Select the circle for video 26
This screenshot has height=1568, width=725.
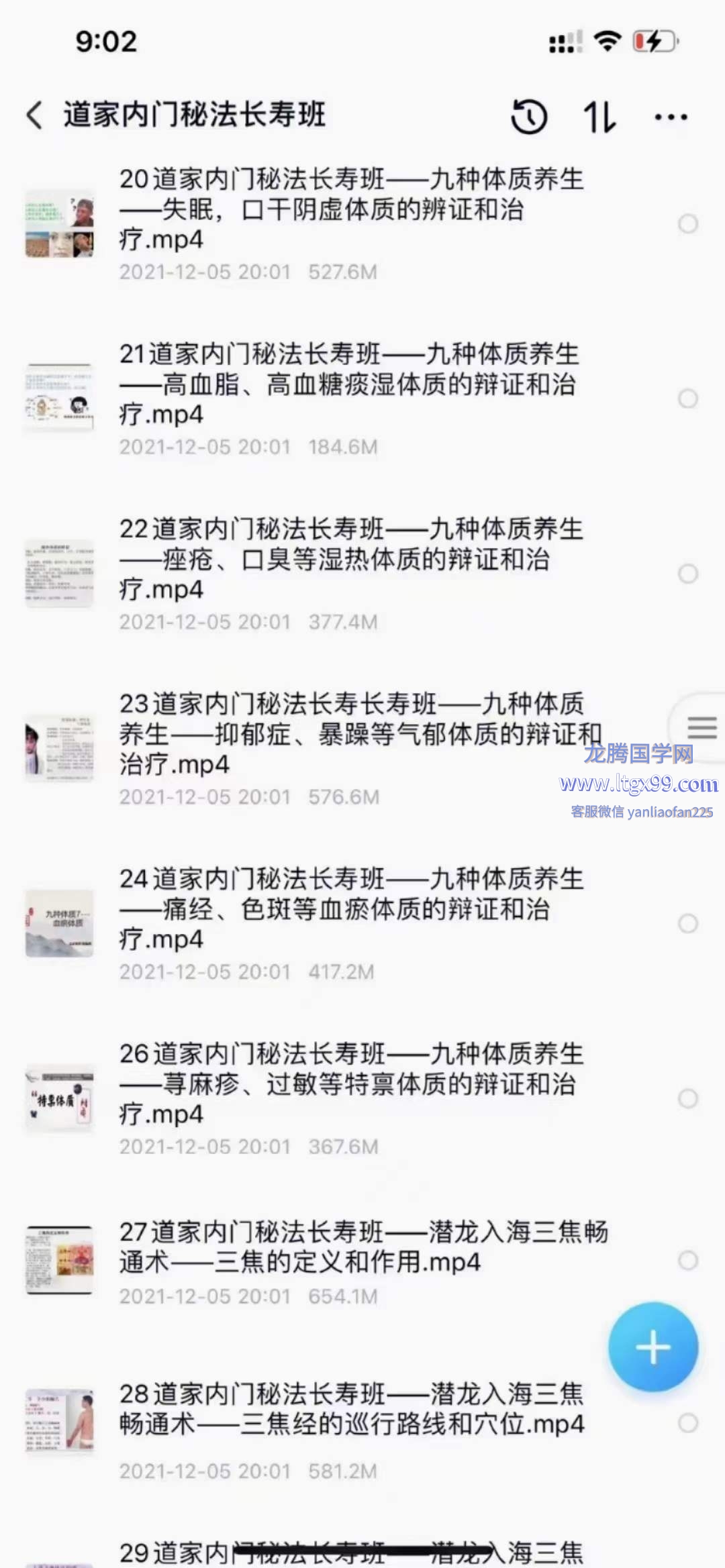[688, 1098]
